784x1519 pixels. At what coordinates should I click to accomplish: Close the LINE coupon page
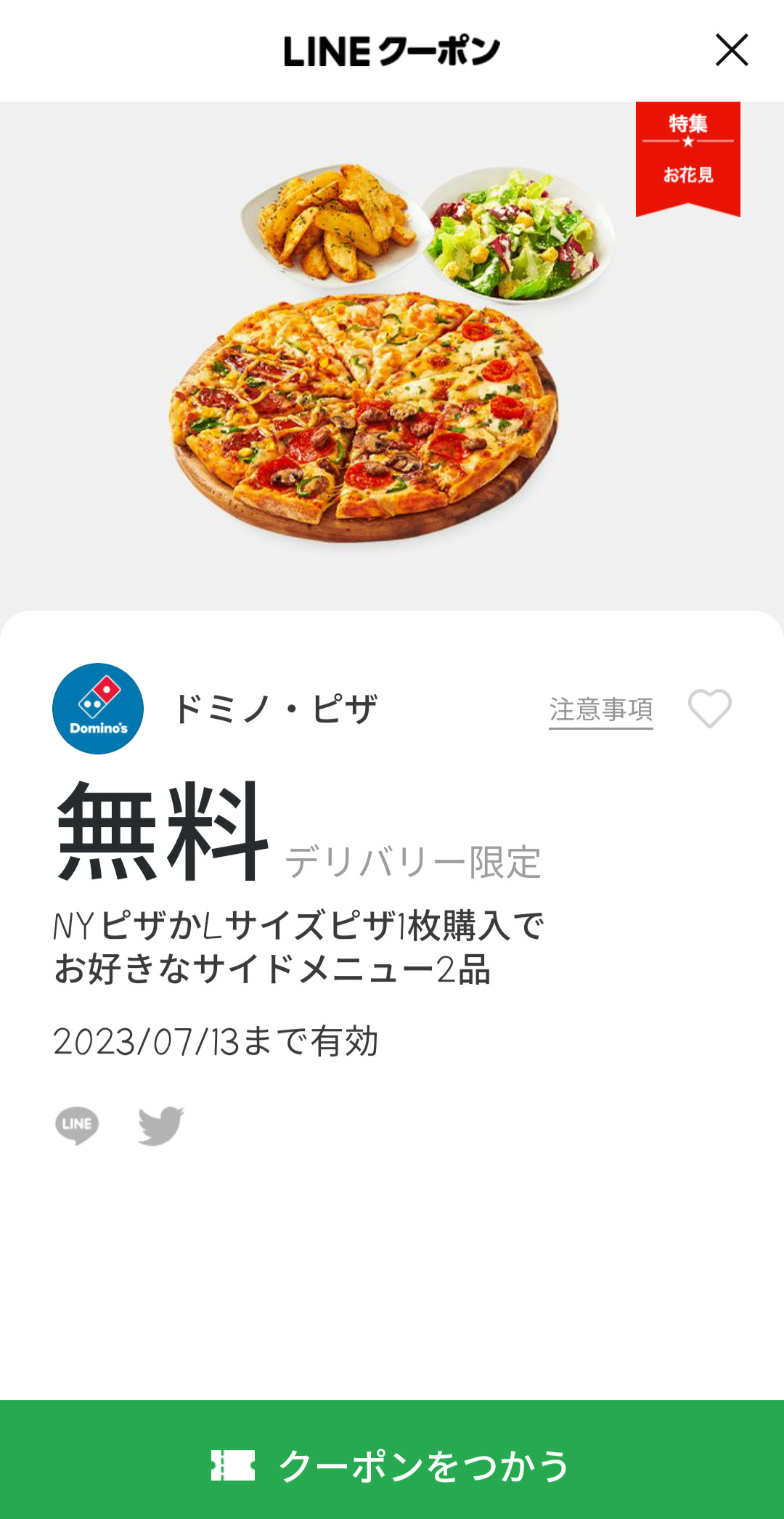[731, 50]
